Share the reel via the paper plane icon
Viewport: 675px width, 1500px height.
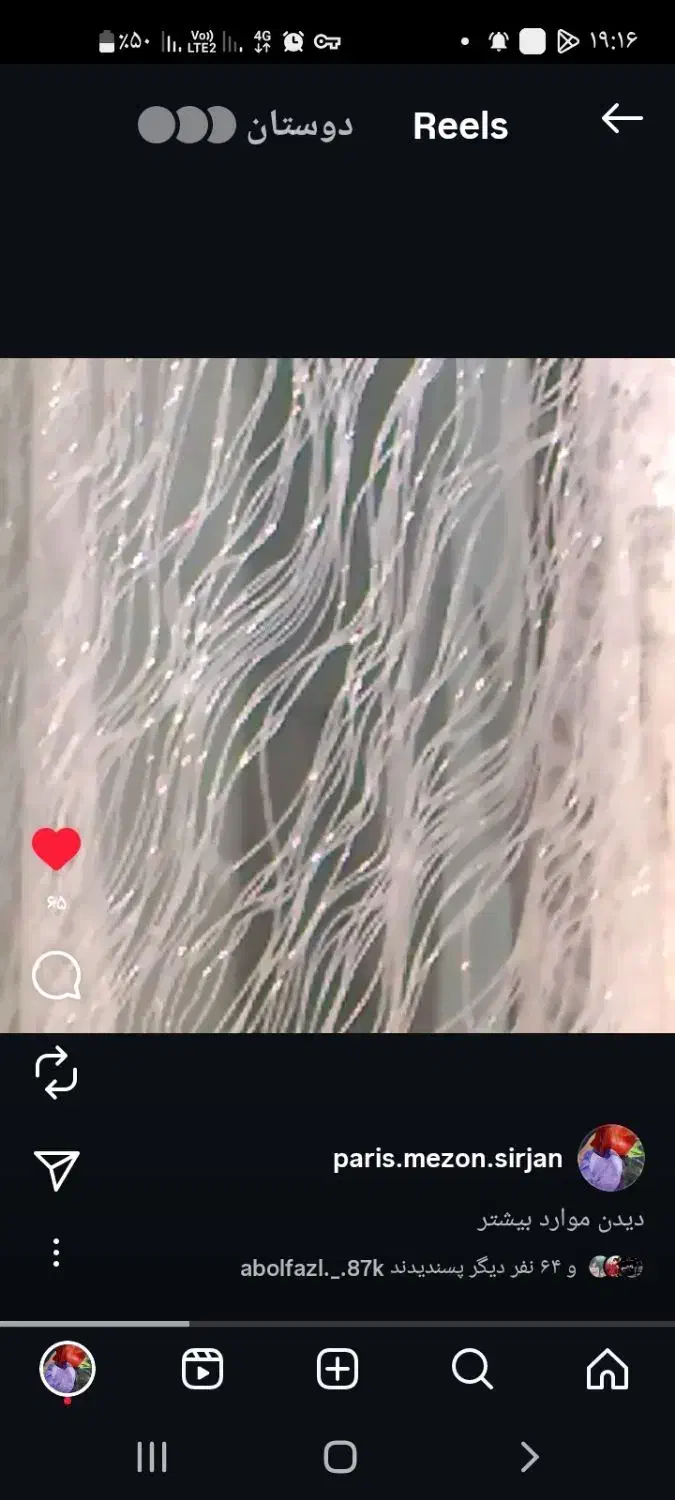(x=56, y=1169)
